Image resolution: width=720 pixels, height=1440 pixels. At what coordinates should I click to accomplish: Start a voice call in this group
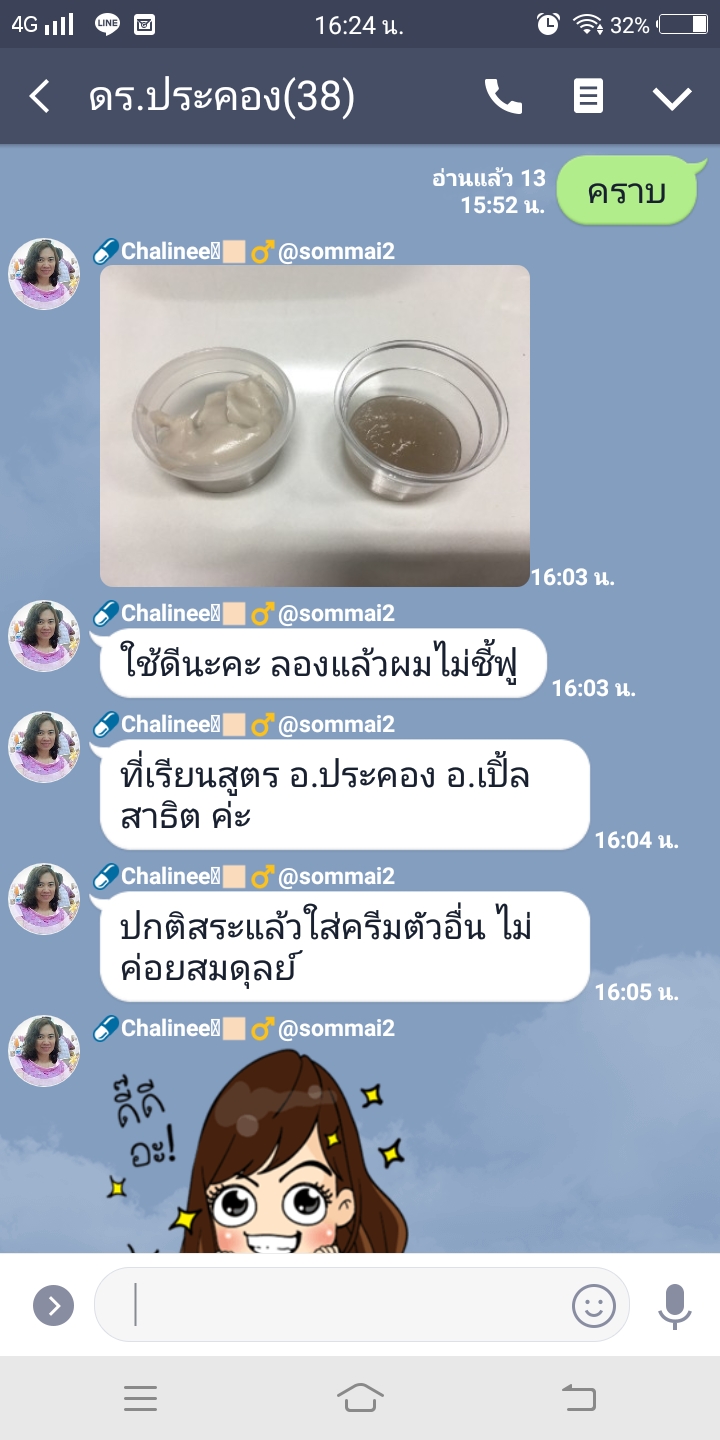(x=503, y=97)
